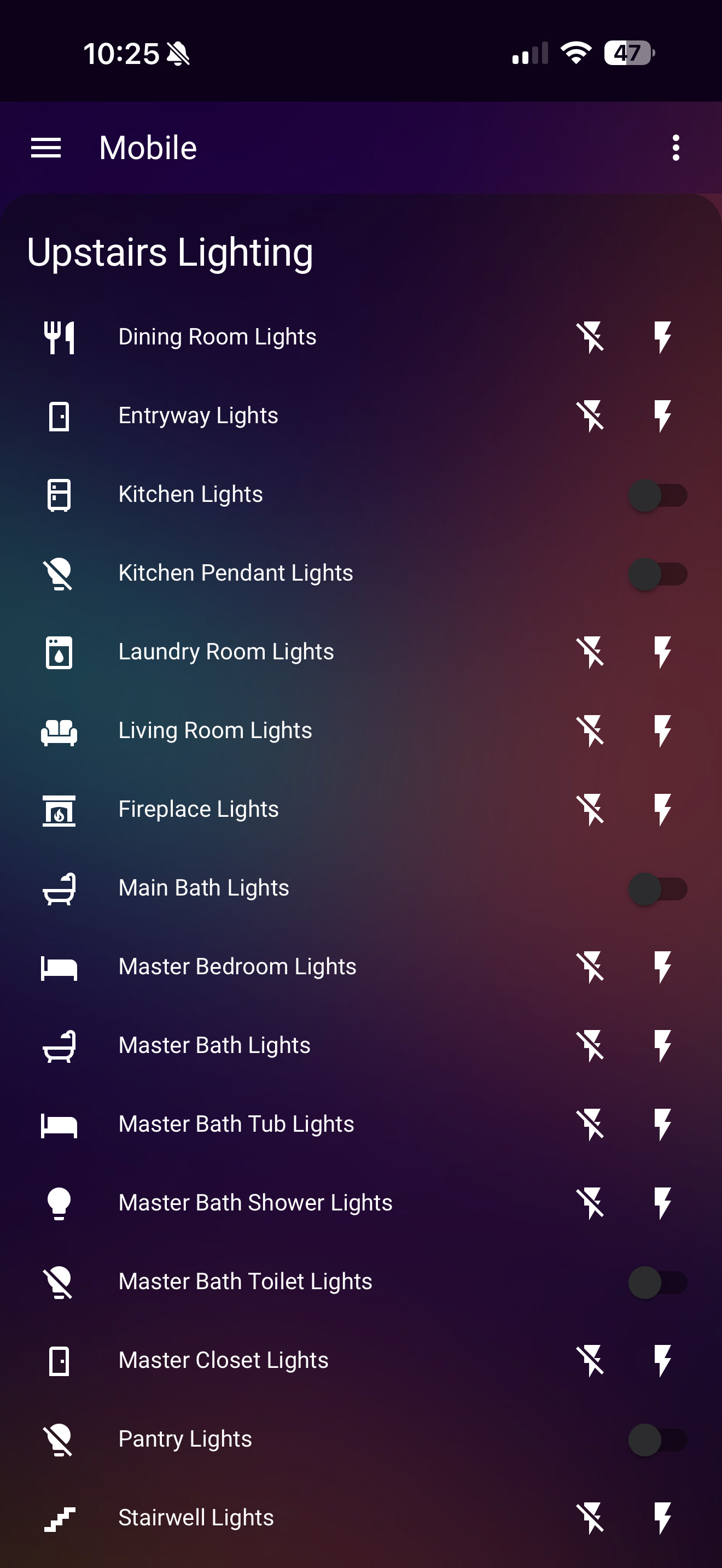Turn off Master Bedroom Lights with crossed flash icon

click(590, 967)
